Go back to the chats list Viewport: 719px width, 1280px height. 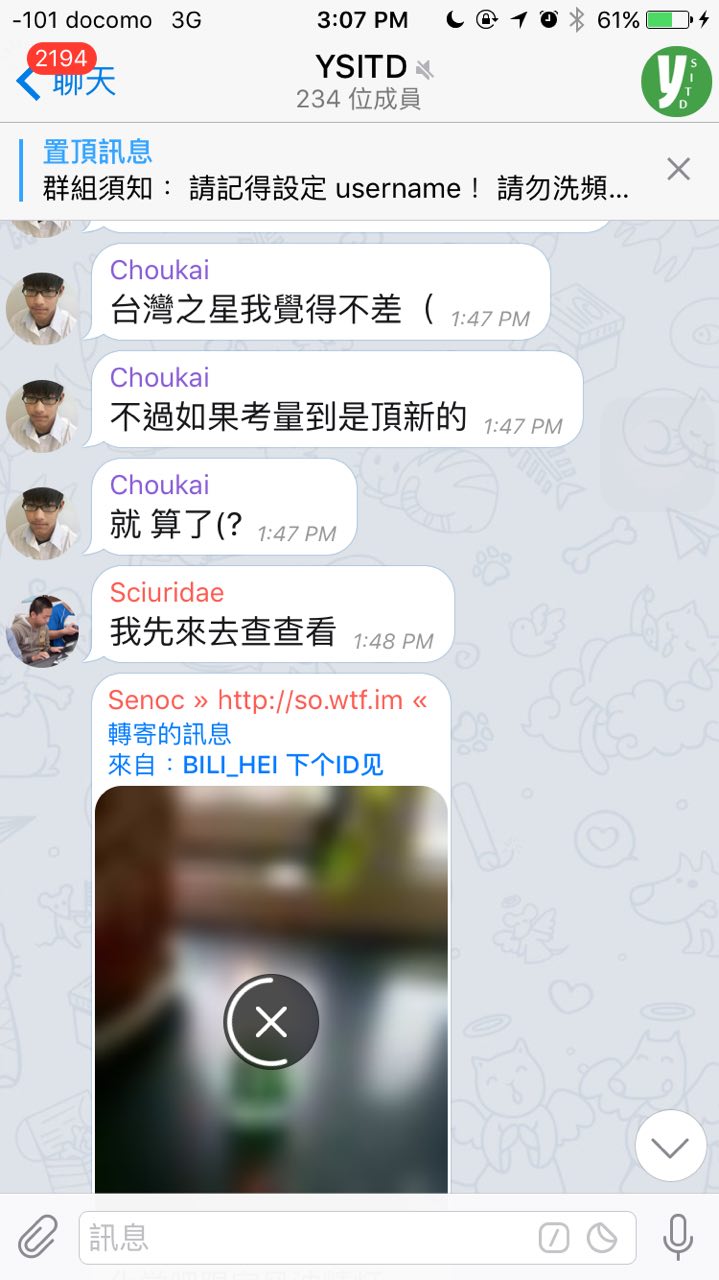[66, 80]
